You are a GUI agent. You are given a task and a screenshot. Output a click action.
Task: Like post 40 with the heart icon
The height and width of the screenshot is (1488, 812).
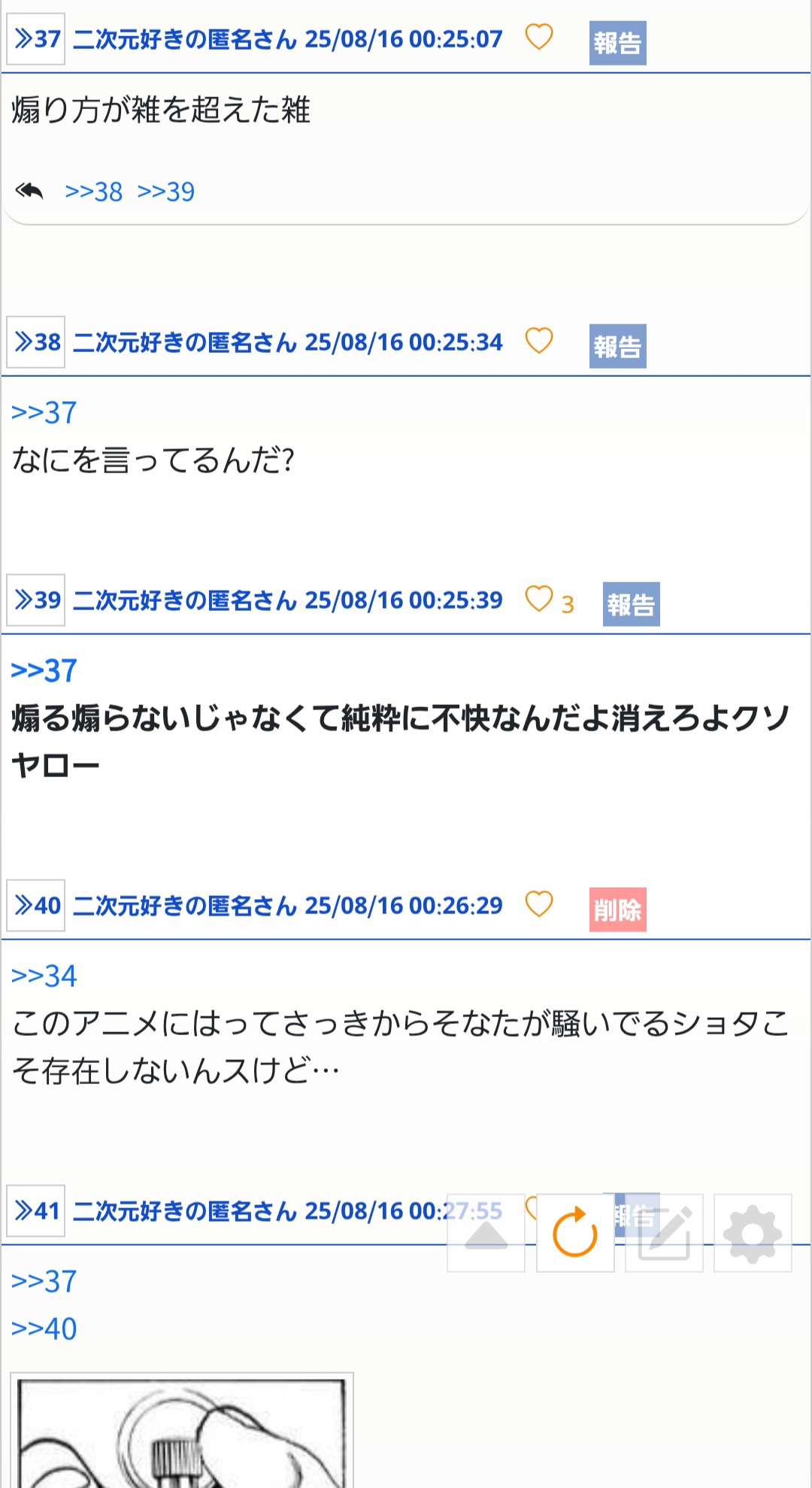tap(538, 903)
